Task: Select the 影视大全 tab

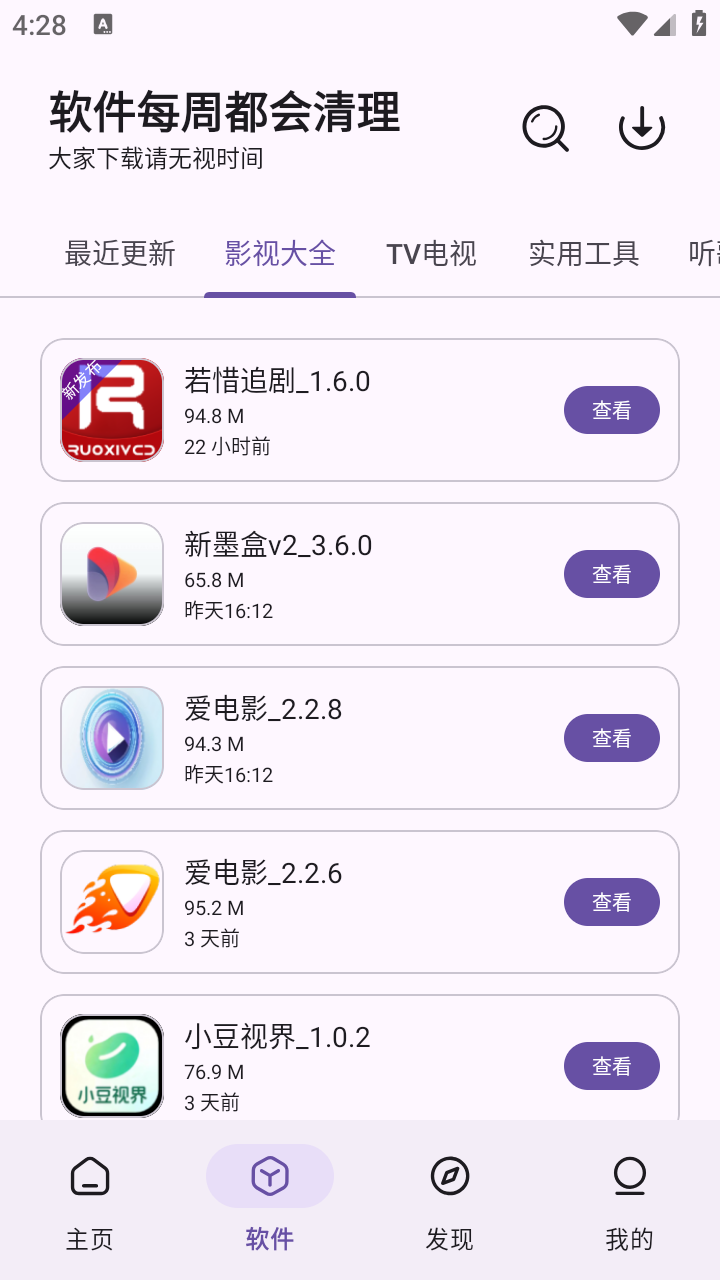Action: tap(280, 254)
